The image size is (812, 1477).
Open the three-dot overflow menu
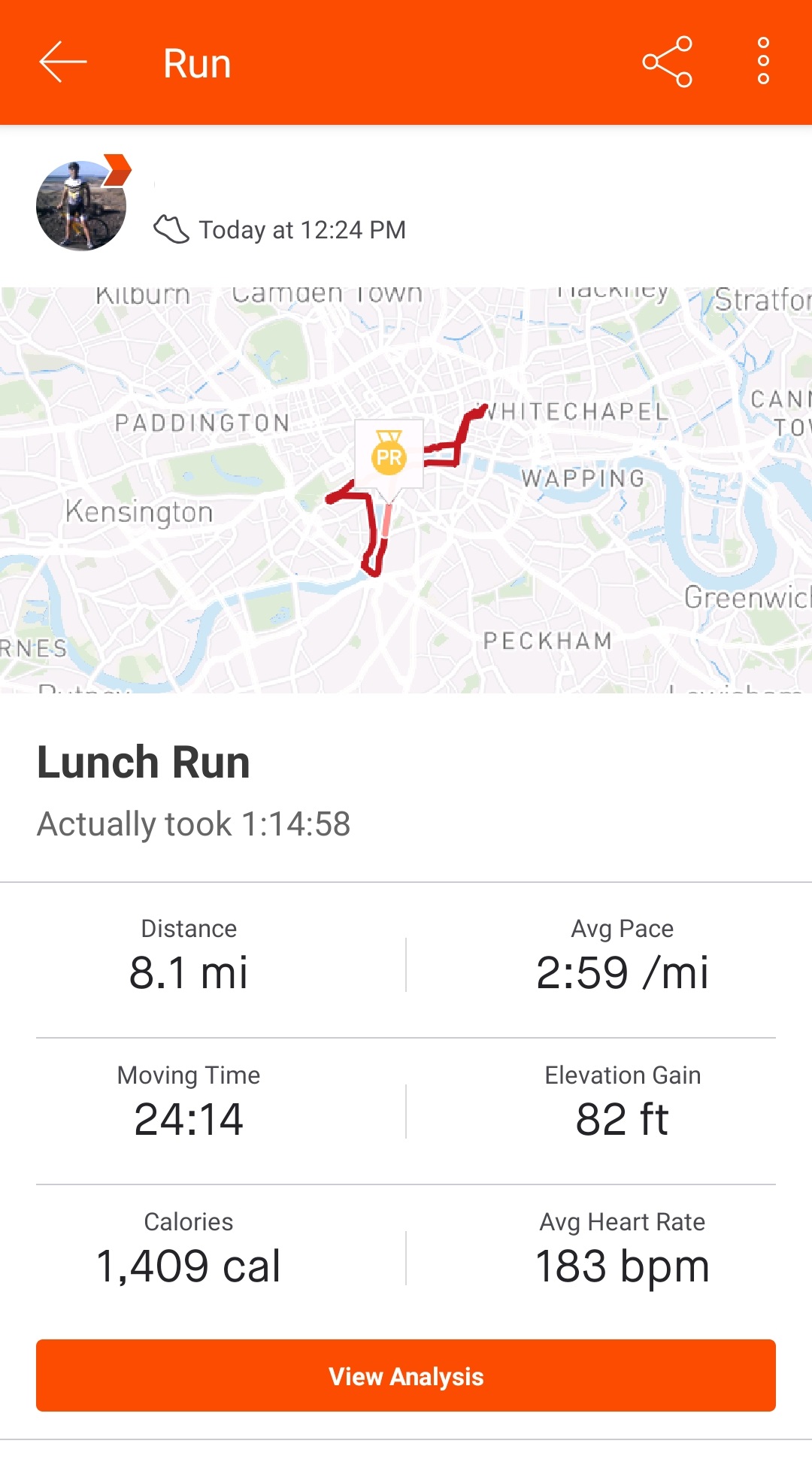(763, 61)
